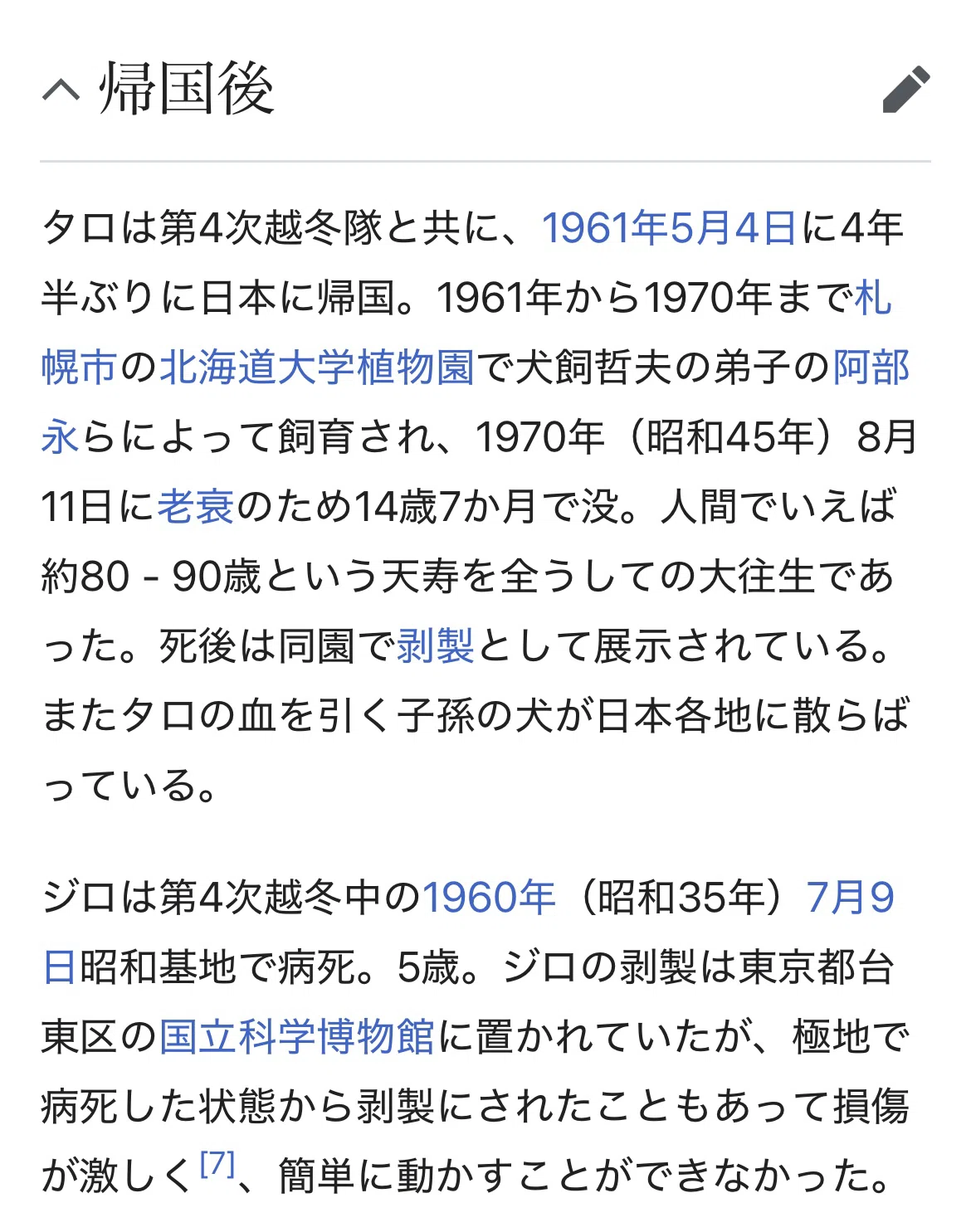
Task: Open the 1960年 link
Action: pyautogui.click(x=490, y=898)
